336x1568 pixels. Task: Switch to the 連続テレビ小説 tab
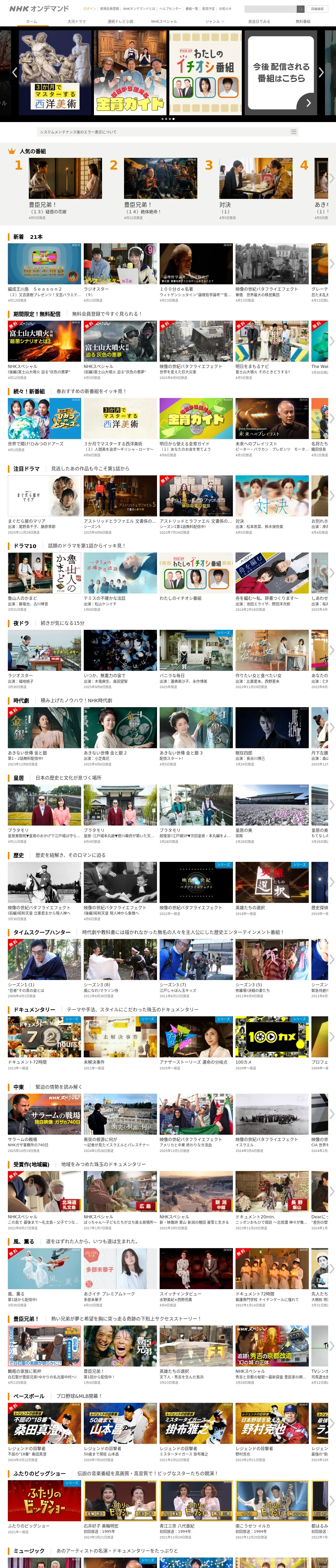click(x=120, y=21)
